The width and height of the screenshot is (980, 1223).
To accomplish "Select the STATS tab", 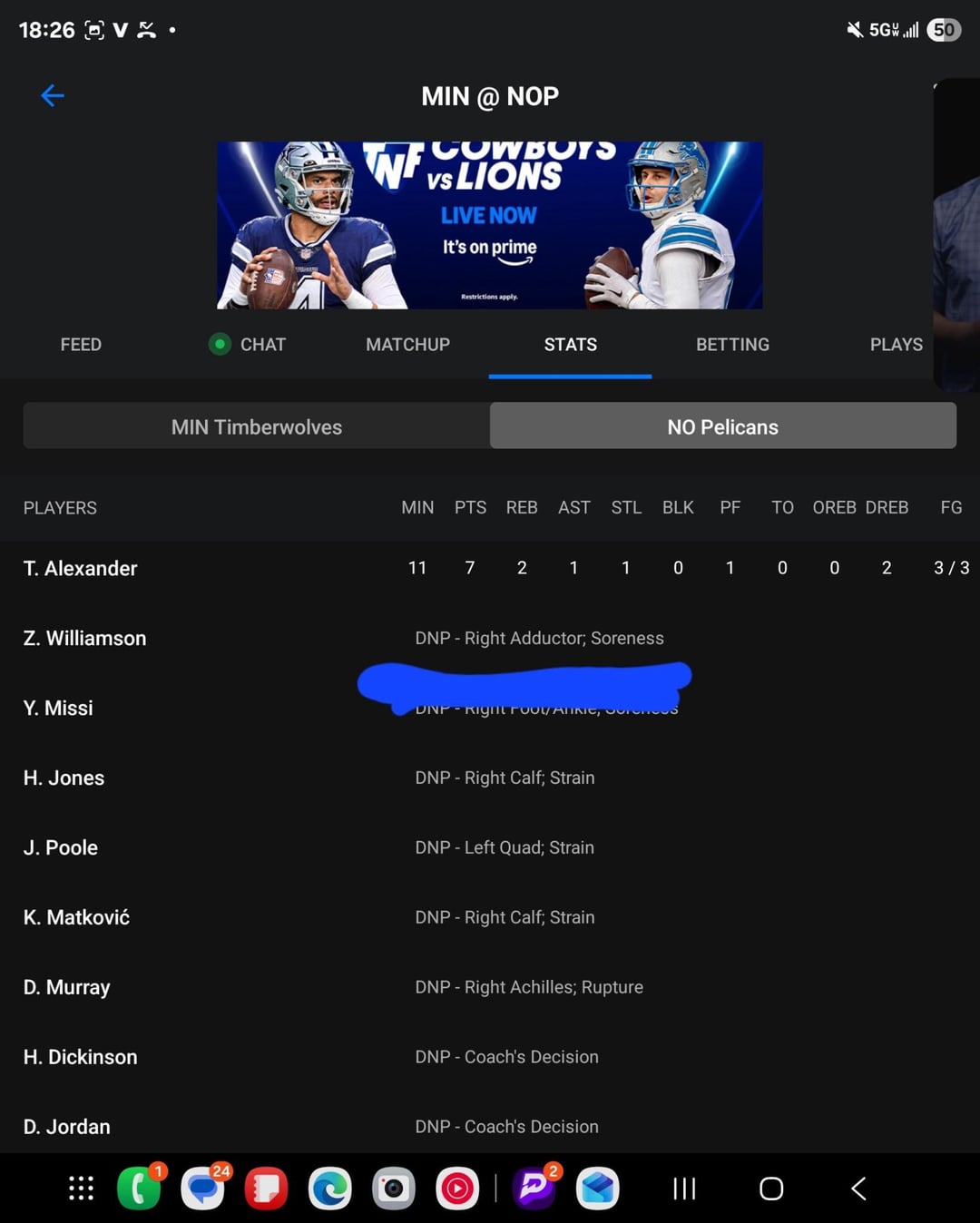I will tap(570, 345).
